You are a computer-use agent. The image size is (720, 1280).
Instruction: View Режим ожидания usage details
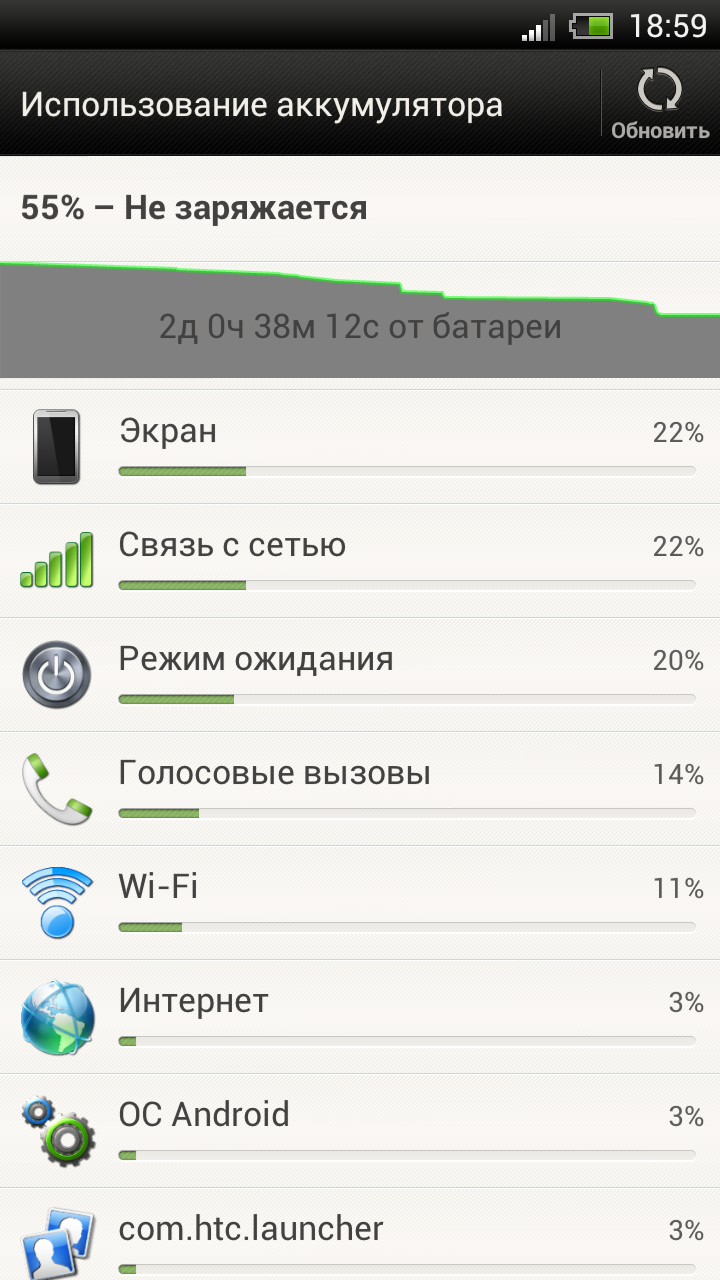(360, 675)
